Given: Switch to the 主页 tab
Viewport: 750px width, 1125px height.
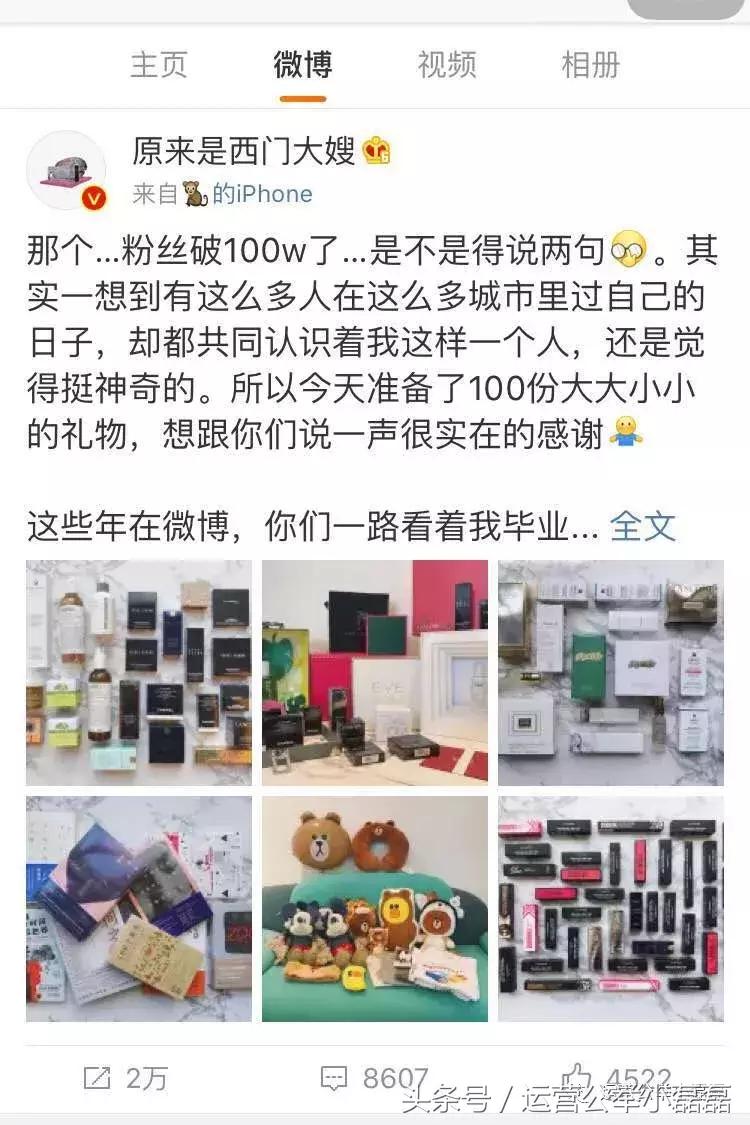Looking at the screenshot, I should coord(158,66).
